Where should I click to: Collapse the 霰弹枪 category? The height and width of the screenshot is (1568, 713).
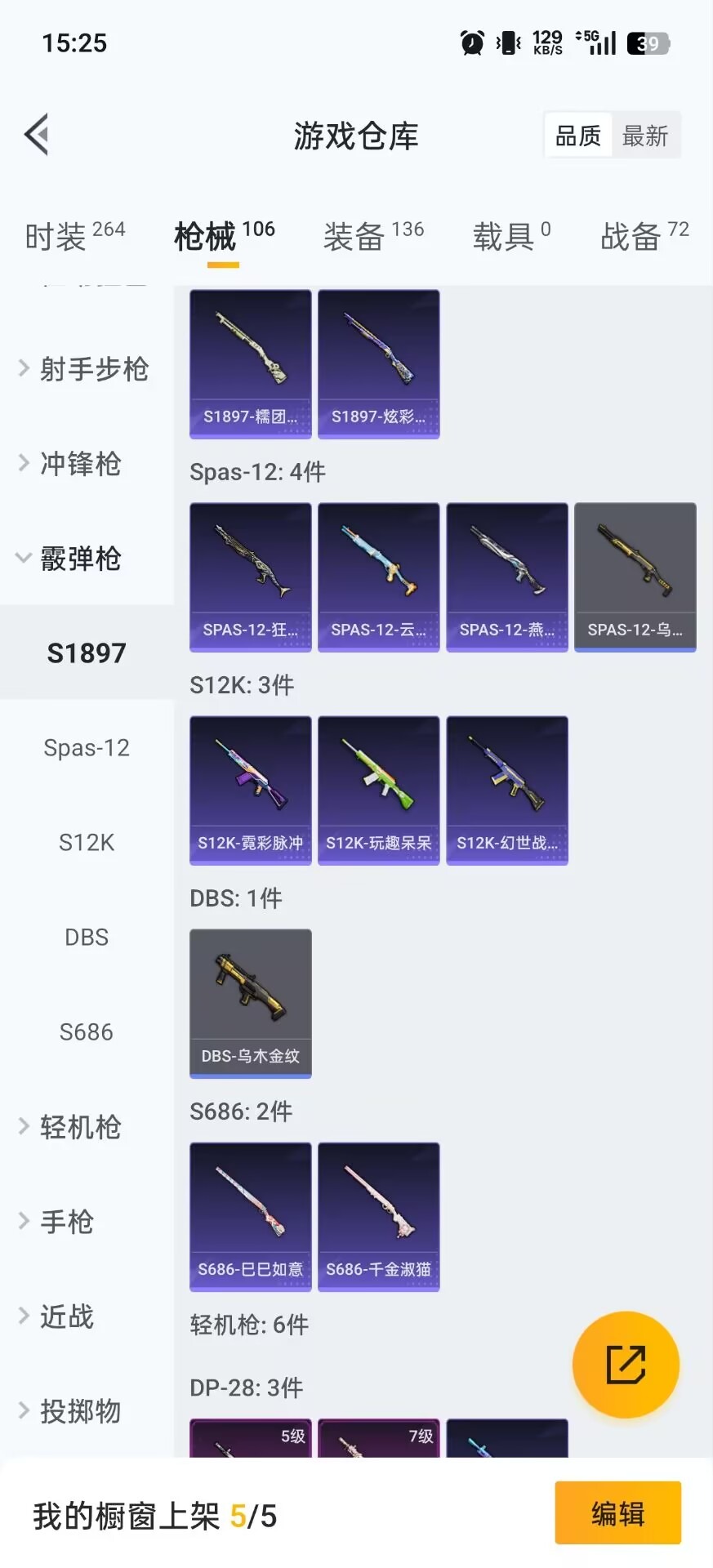pos(82,559)
